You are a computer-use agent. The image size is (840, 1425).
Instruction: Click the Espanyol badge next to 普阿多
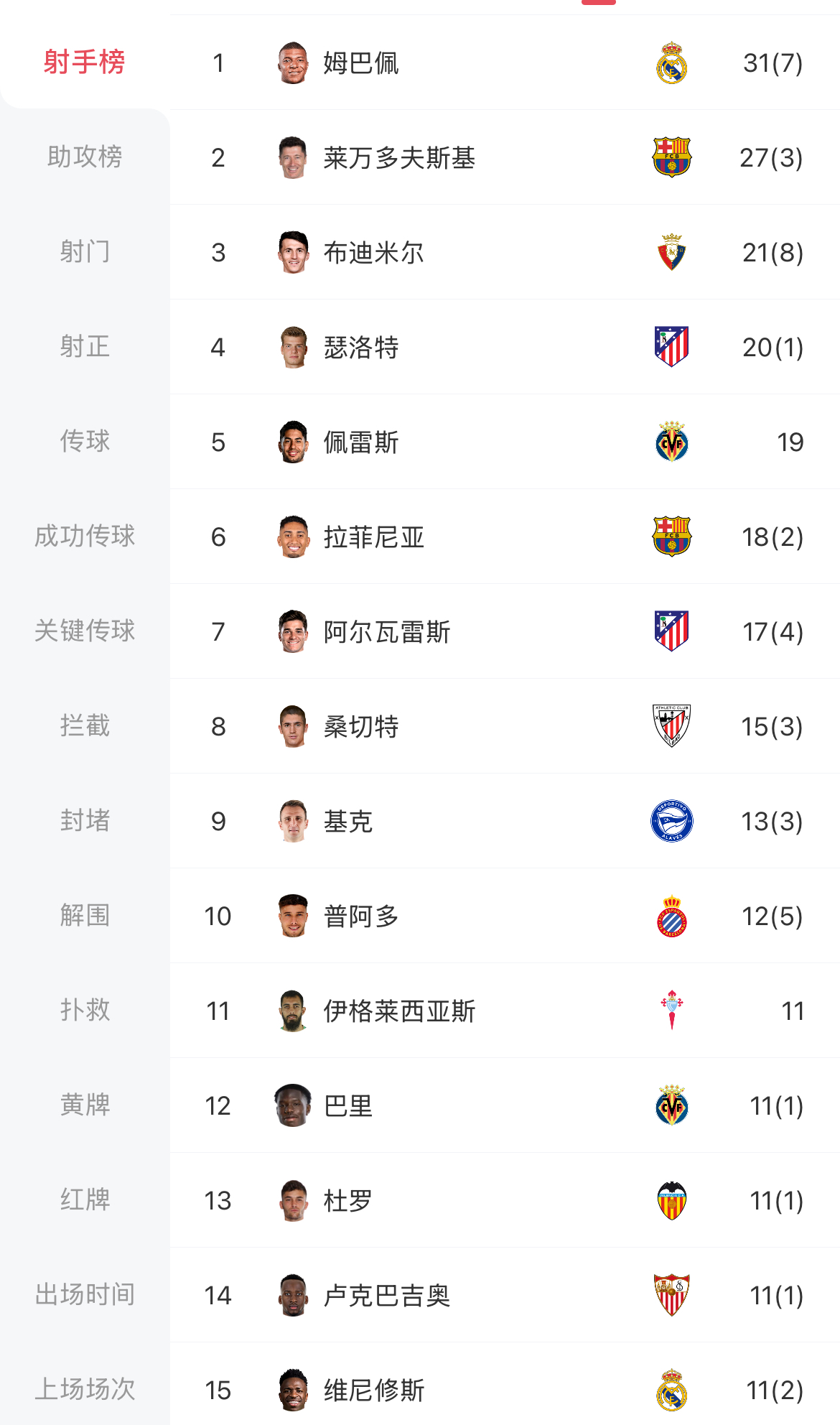coord(672,916)
